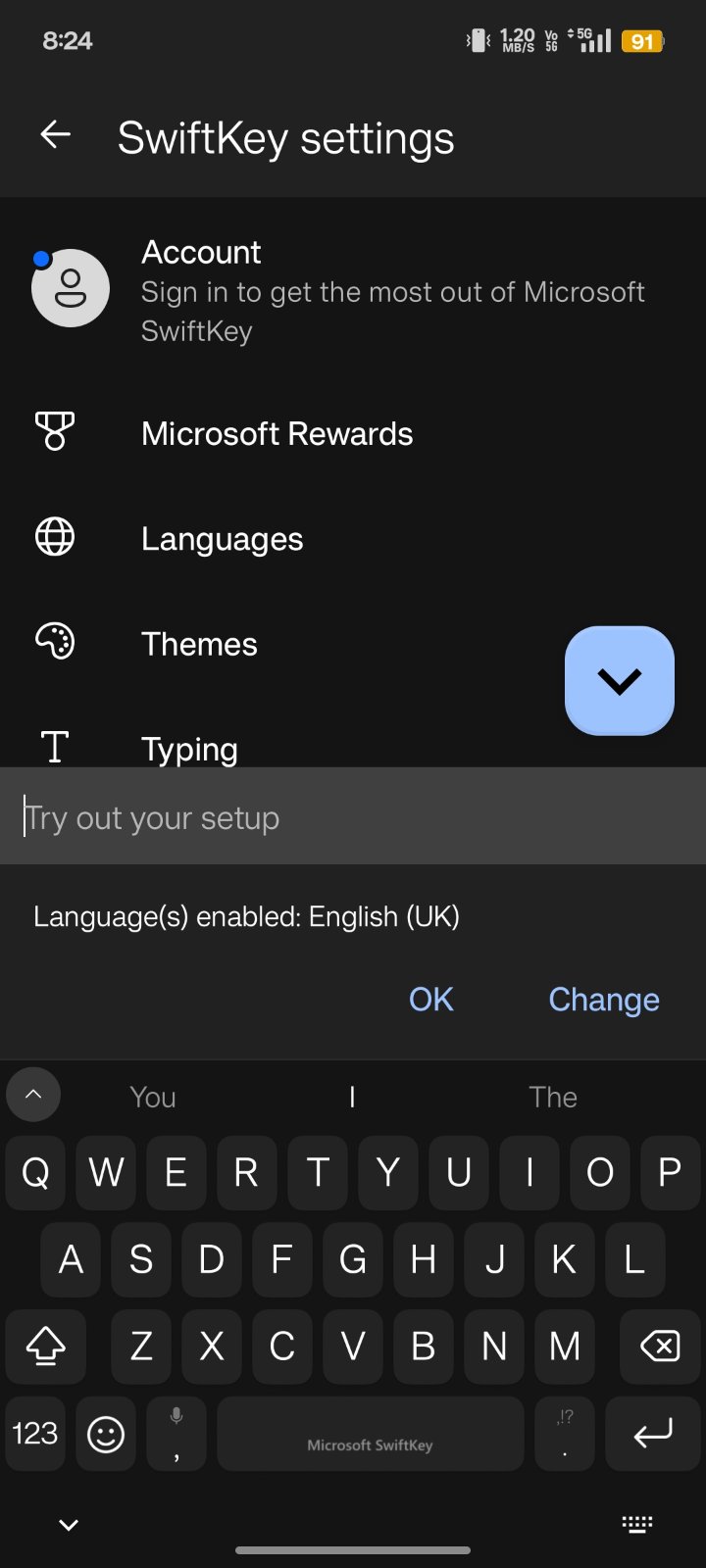The image size is (706, 1568).
Task: Expand the keyboard toolbar arrow
Action: click(33, 1095)
